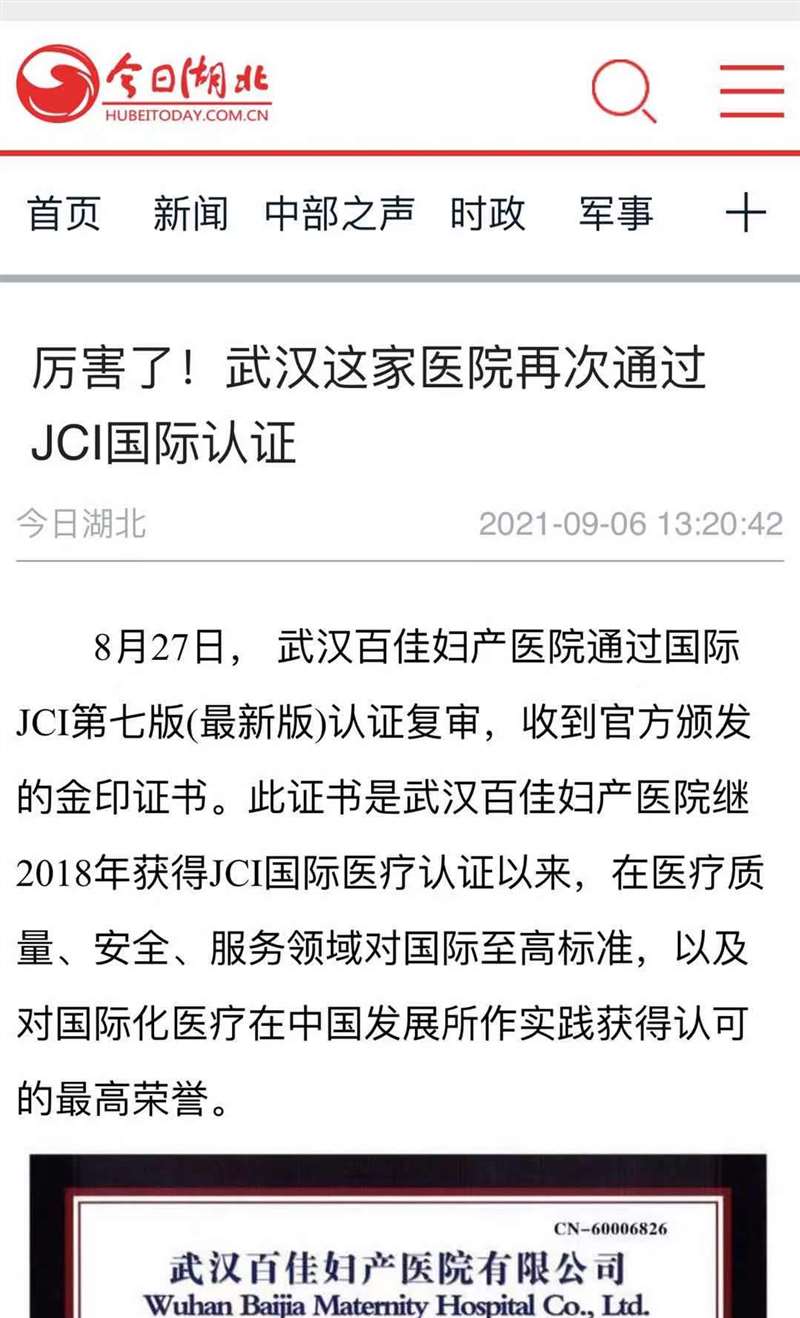Open the hamburger menu
This screenshot has width=800, height=1318.
pos(751,91)
